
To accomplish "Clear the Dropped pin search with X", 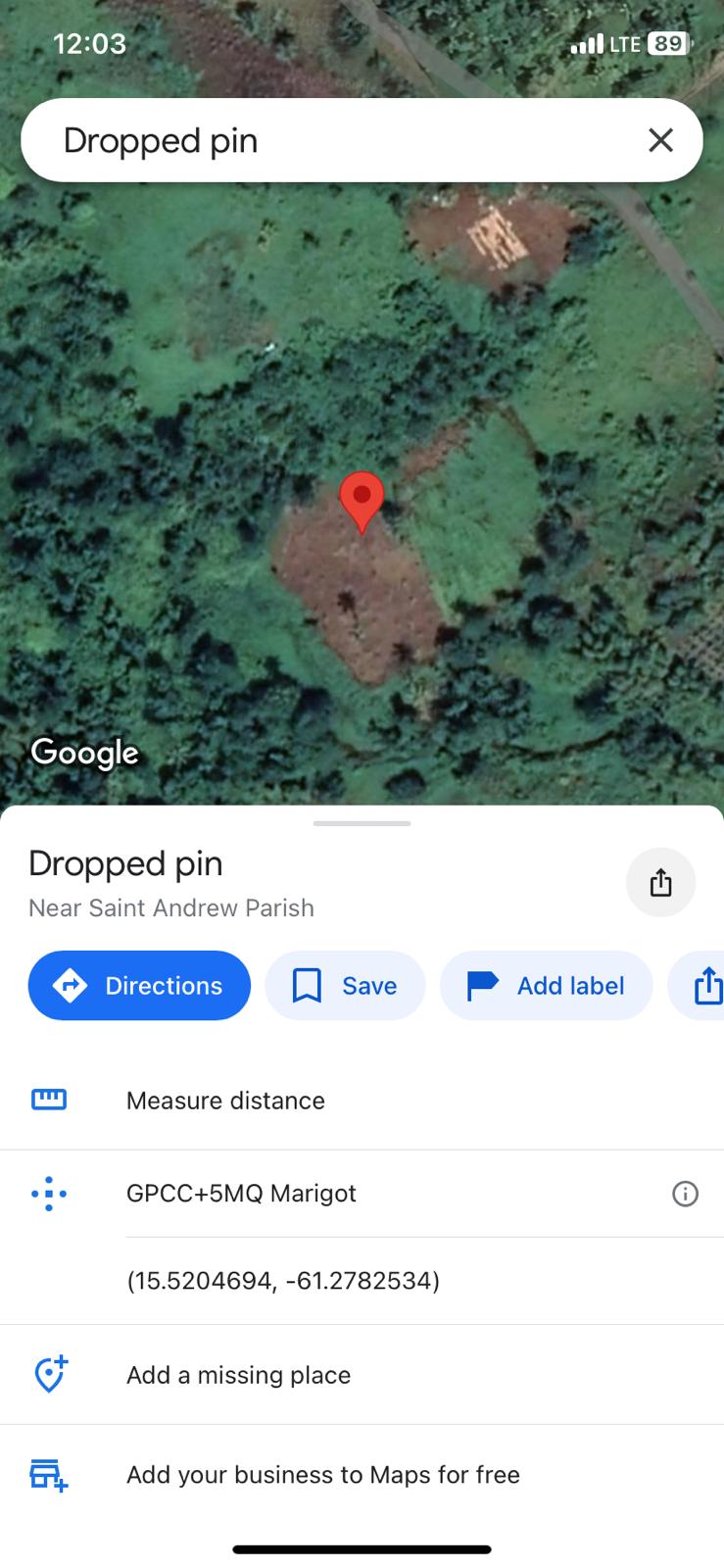I will (661, 140).
